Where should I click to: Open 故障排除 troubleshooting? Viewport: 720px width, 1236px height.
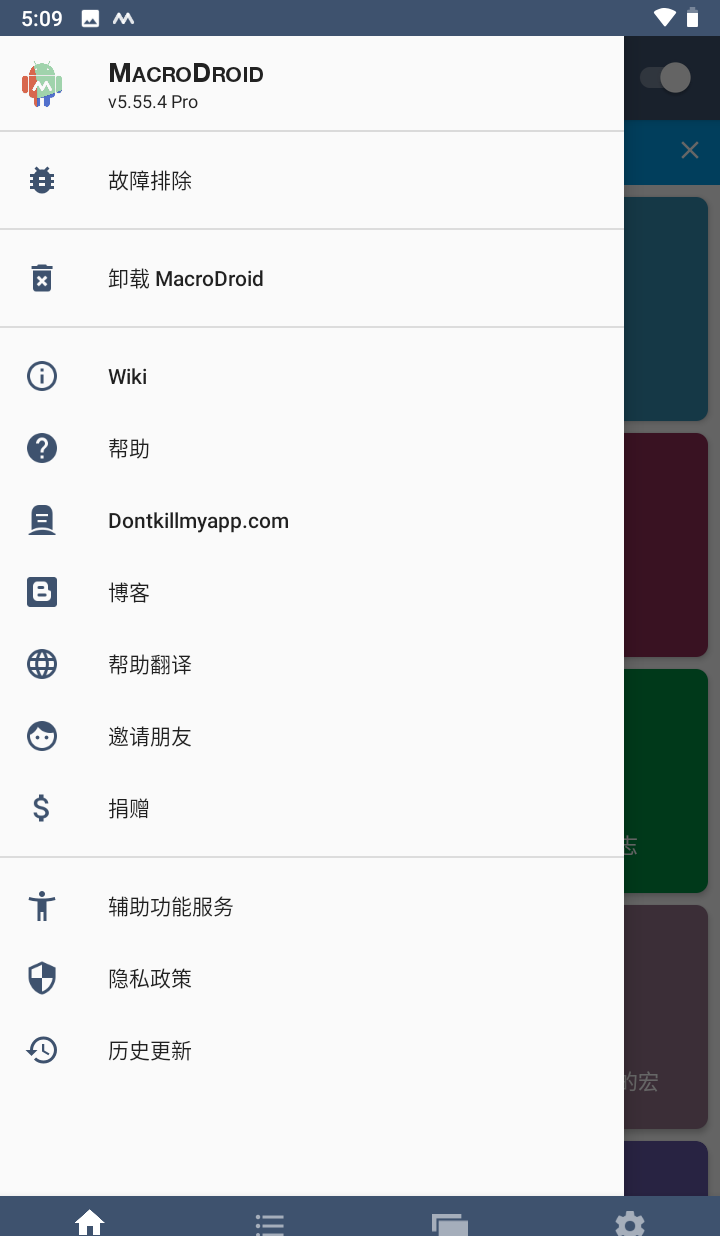pos(150,181)
